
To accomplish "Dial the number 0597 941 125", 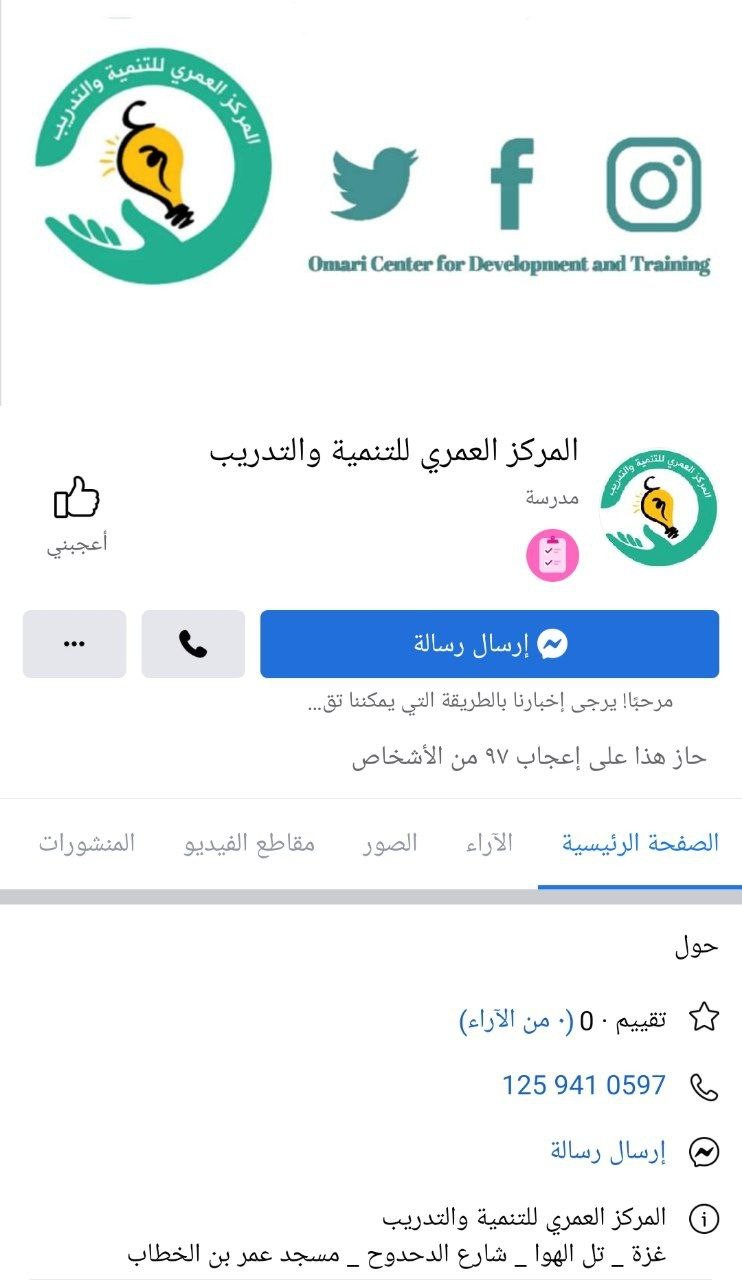I will click(584, 1085).
